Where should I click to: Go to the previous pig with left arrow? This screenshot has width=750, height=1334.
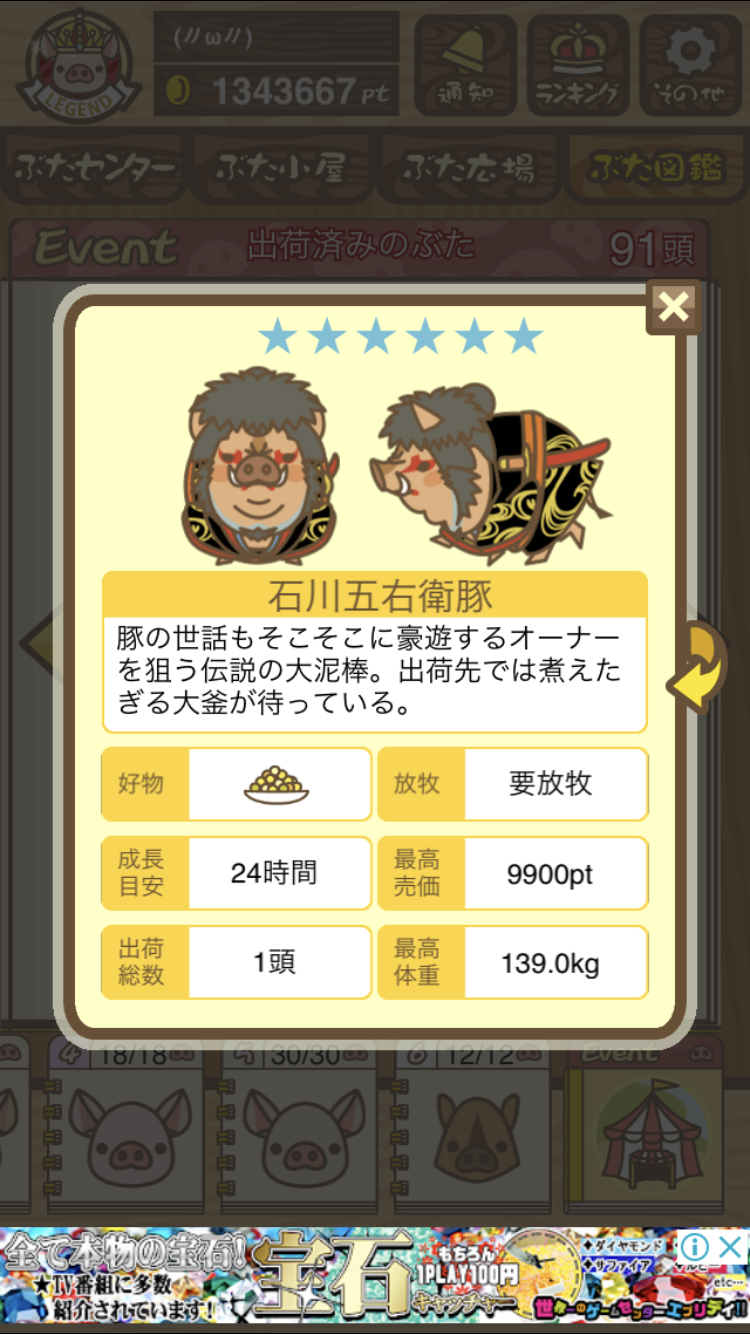38,642
